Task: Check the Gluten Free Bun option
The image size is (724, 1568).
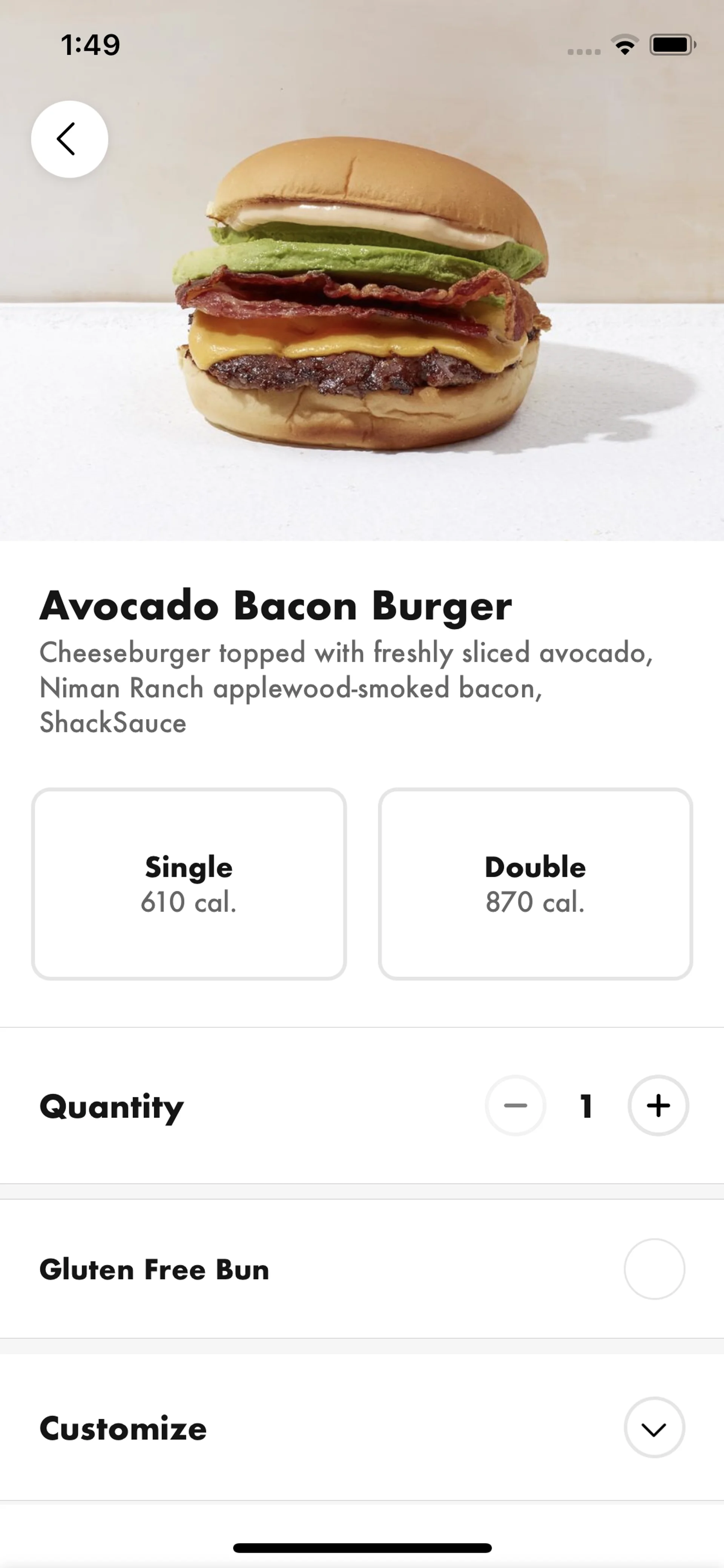Action: tap(654, 1269)
